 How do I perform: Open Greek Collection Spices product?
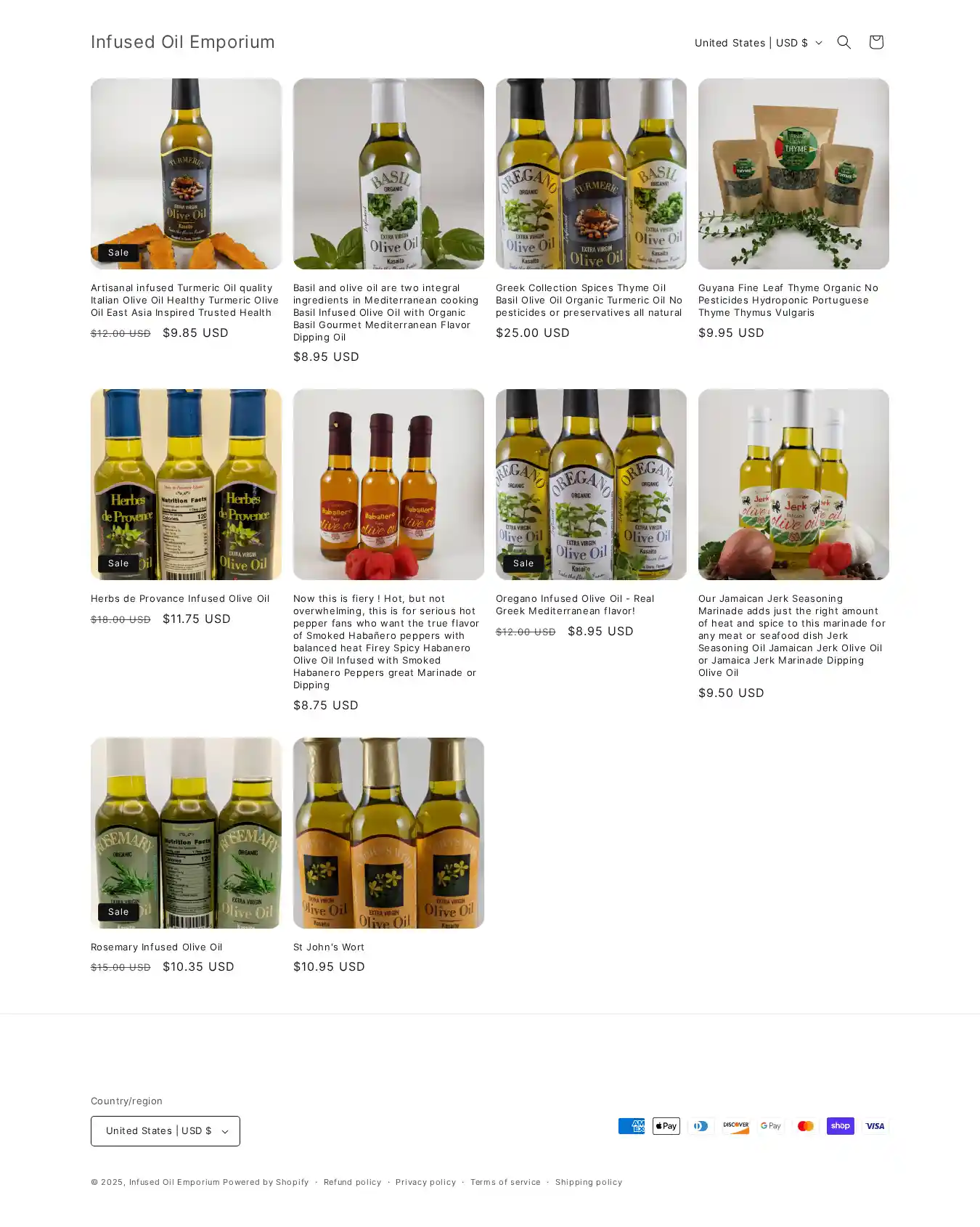click(589, 300)
